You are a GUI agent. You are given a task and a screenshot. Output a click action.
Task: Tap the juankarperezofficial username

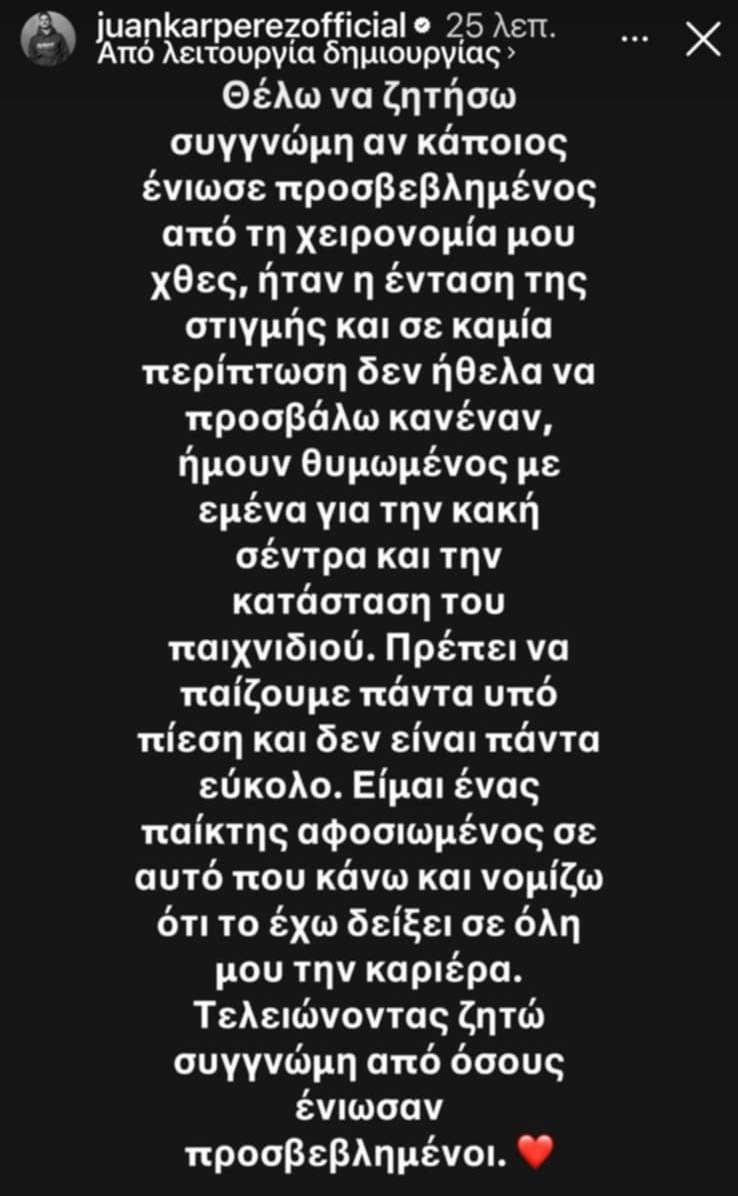coord(252,27)
